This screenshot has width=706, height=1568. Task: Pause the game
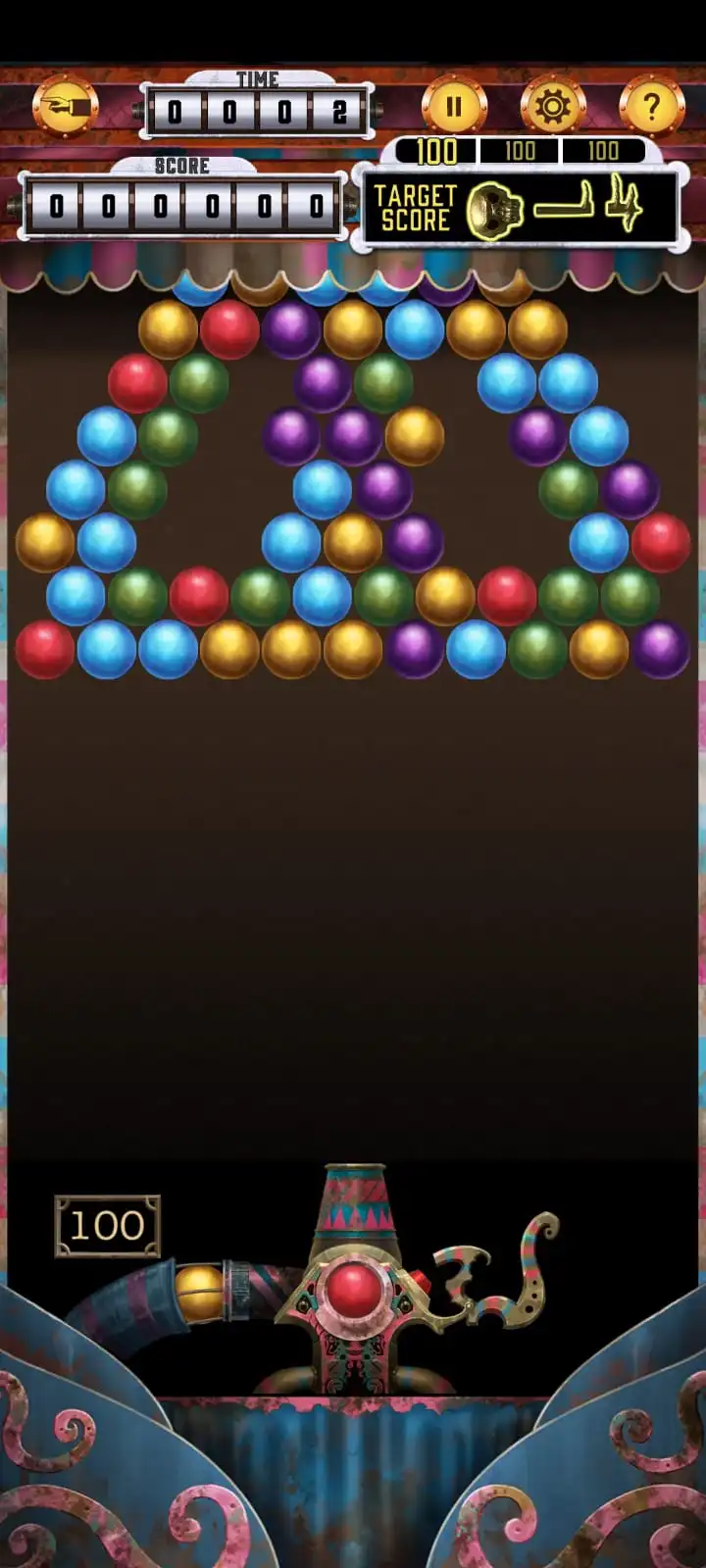point(454,105)
